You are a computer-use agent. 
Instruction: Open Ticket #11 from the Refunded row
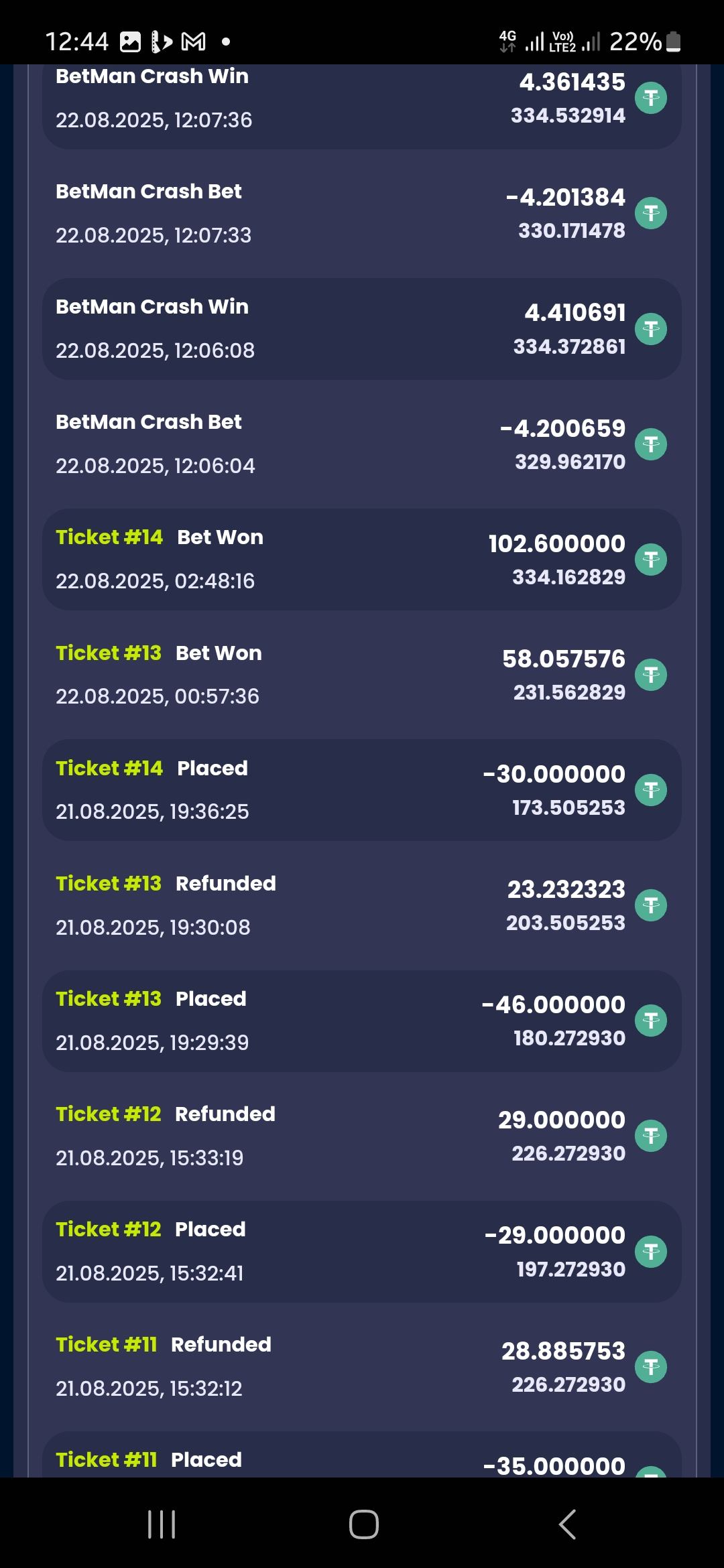click(x=107, y=1345)
